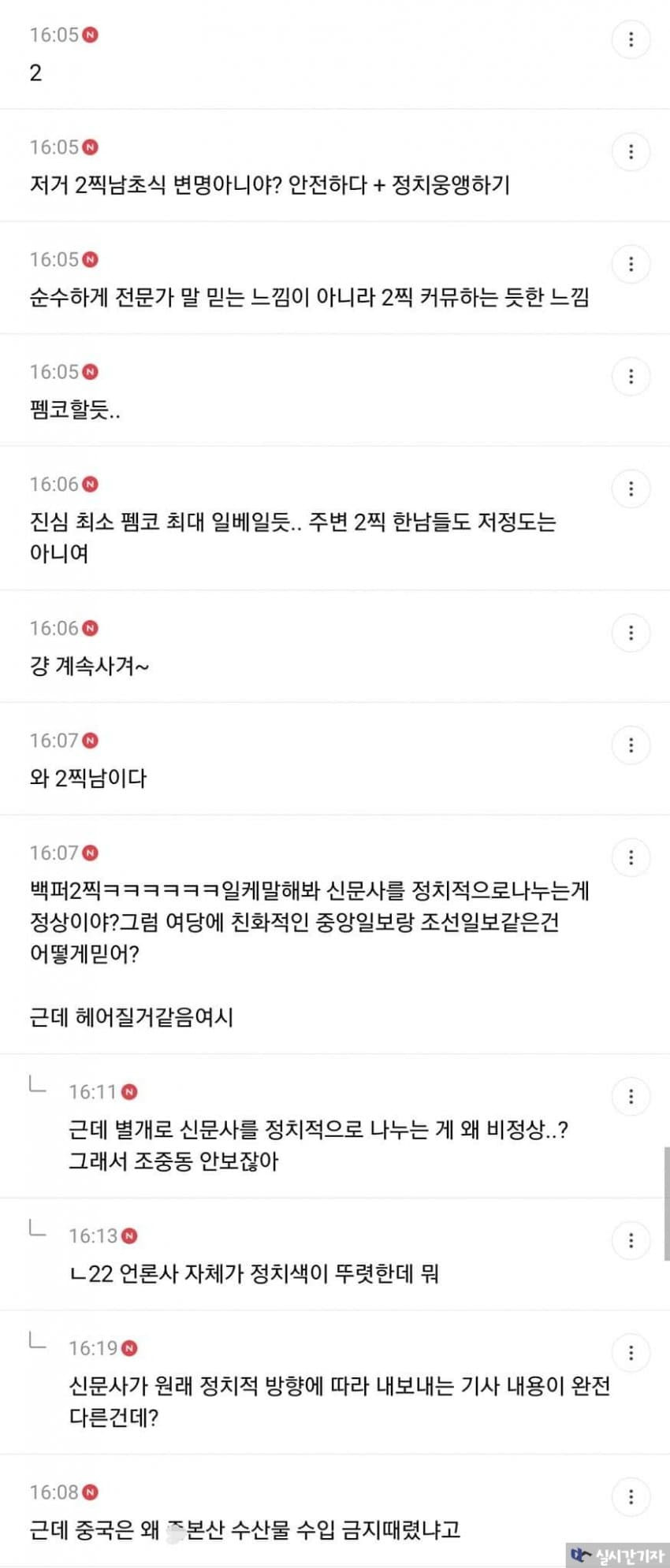This screenshot has width=670, height=1568.
Task: Tap the three dots on the "ㄴ22 언론사 자체가" reply
Action: [631, 1240]
